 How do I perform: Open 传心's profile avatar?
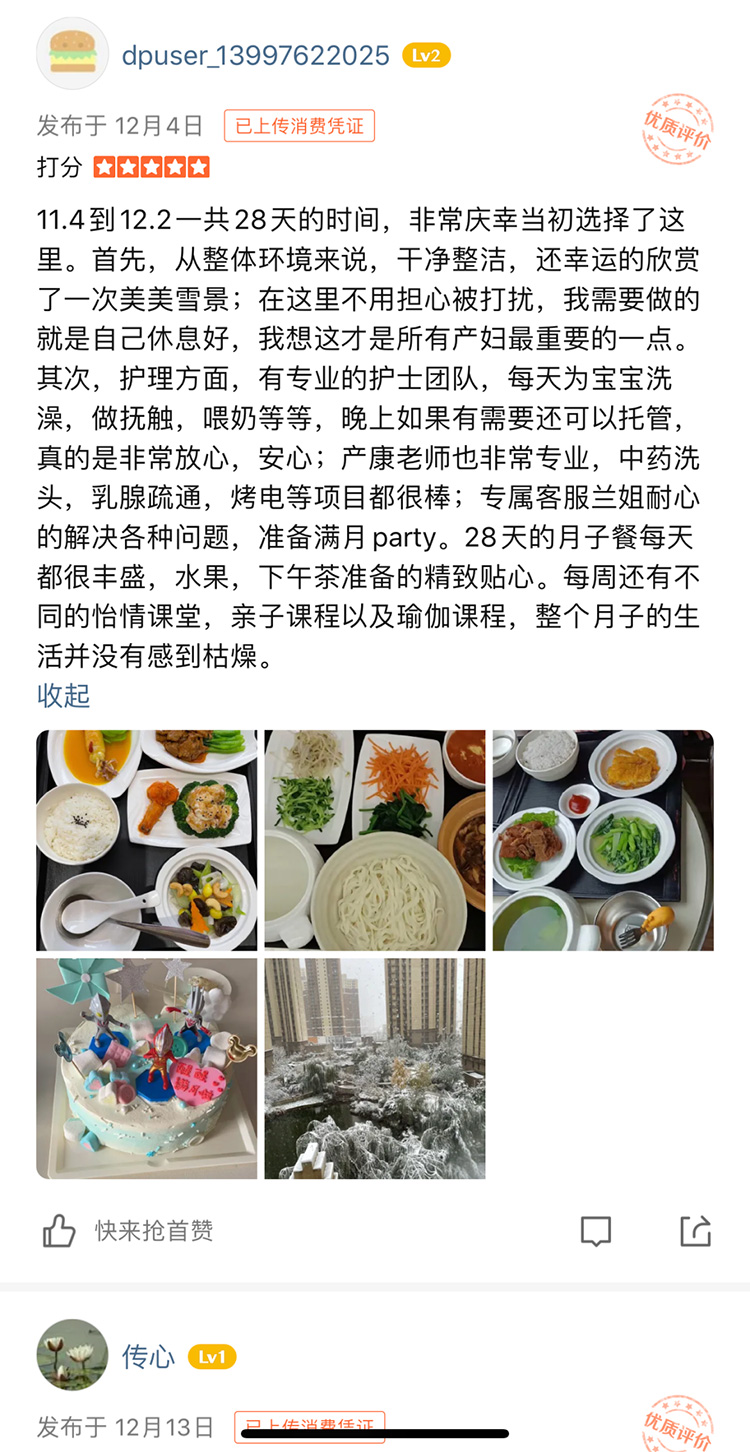(x=72, y=1355)
